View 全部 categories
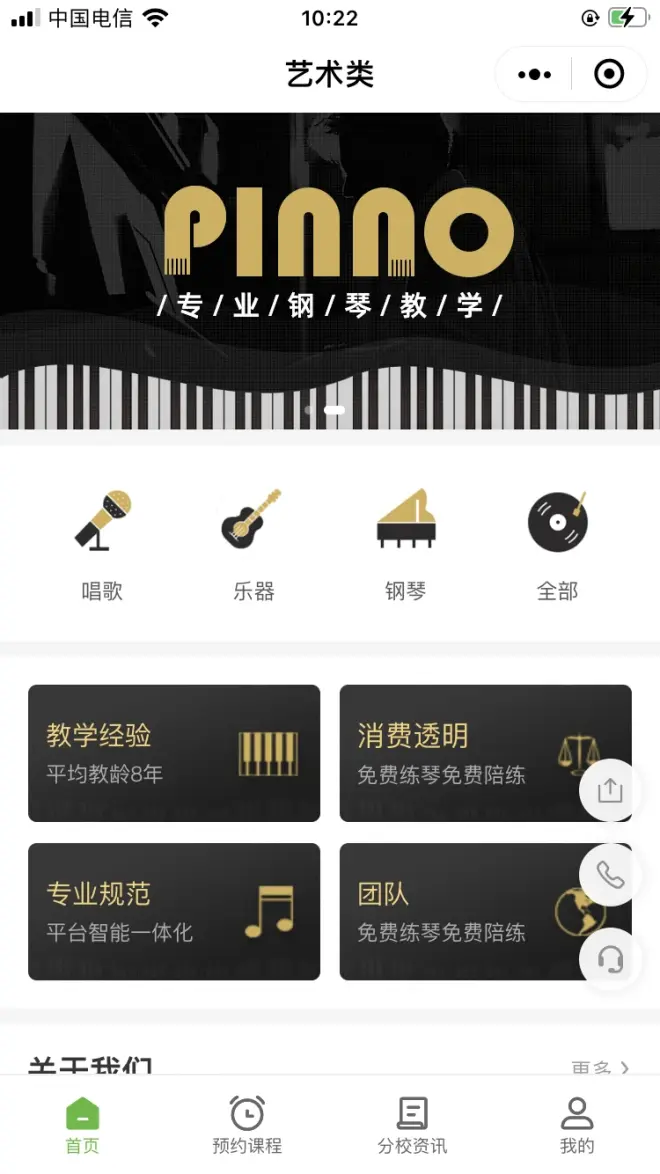This screenshot has height=1174, width=660. tap(557, 545)
